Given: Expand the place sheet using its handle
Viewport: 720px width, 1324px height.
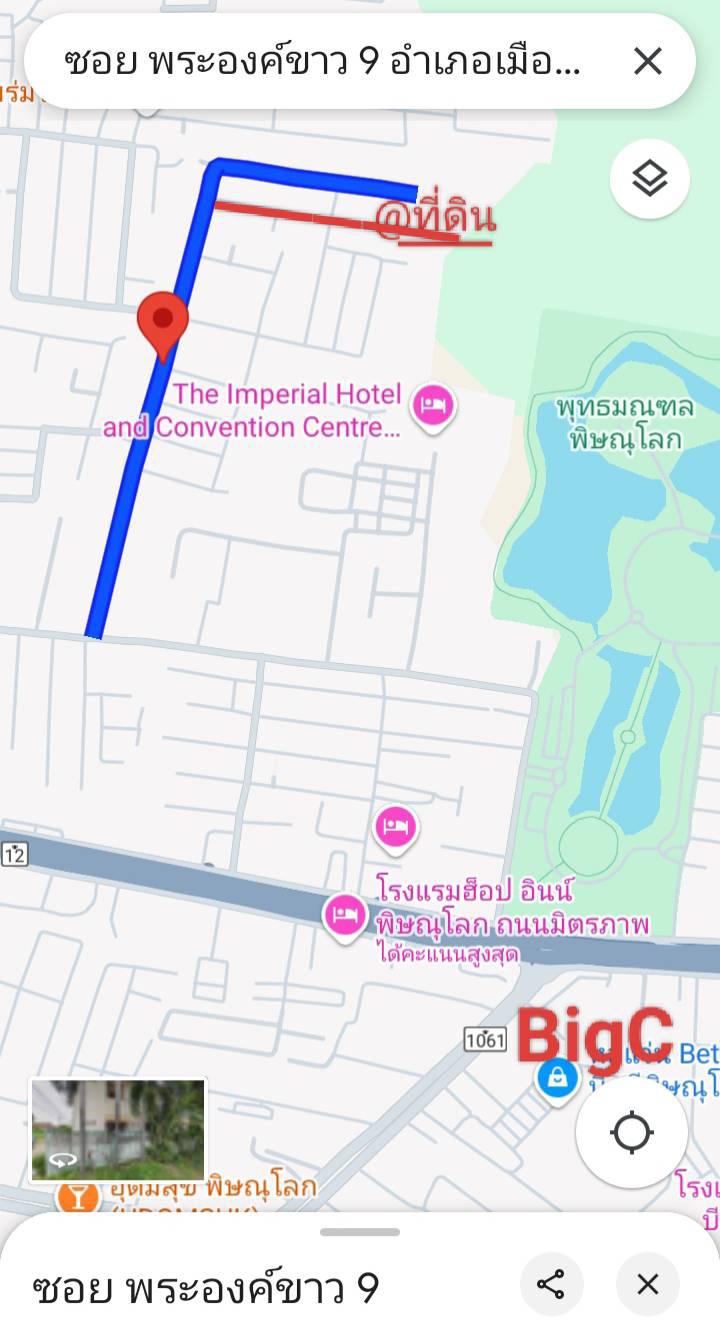Looking at the screenshot, I should 360,1232.
